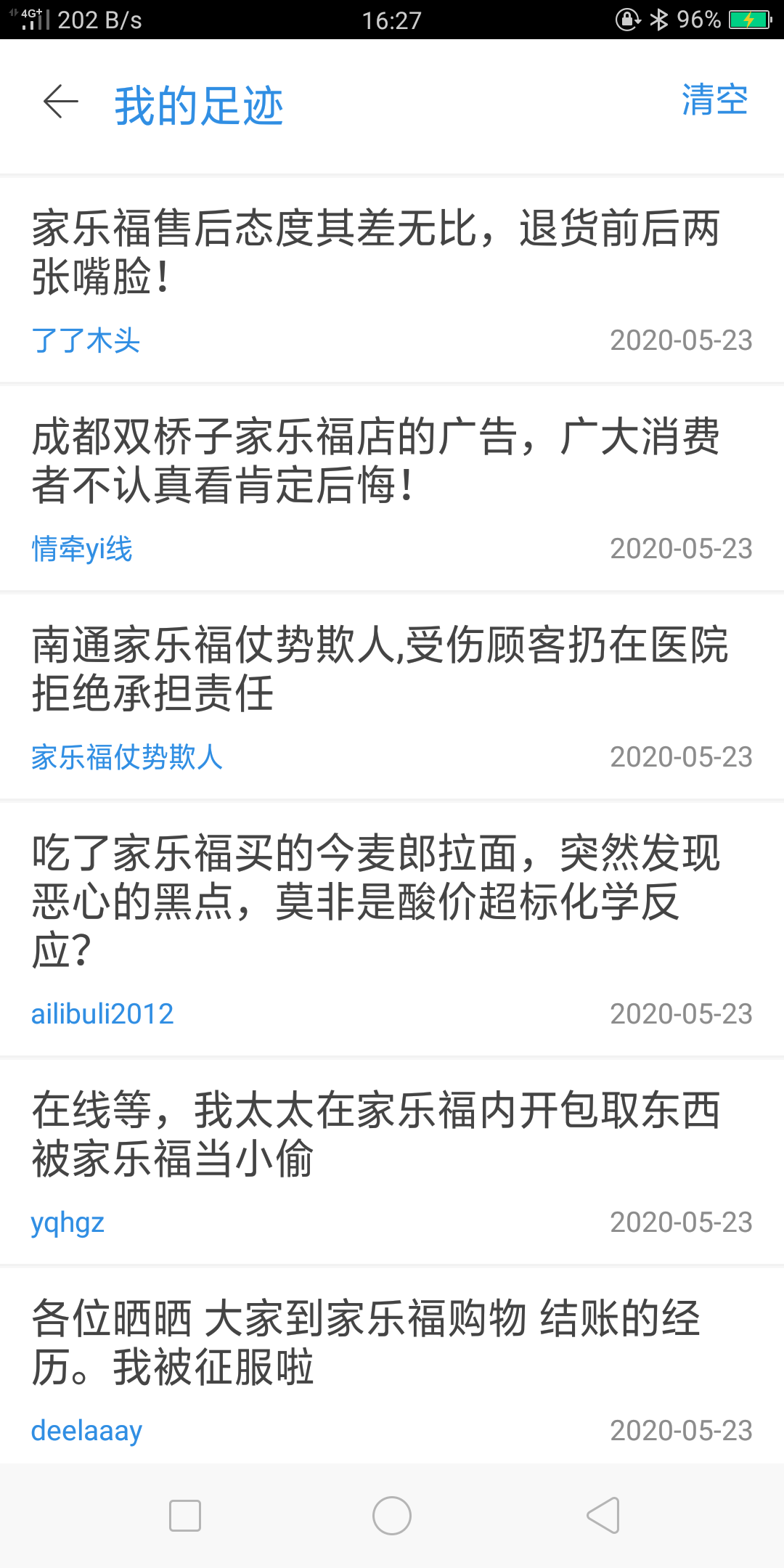Open post about 家乐福售后态度其差无比
The height and width of the screenshot is (1568, 784).
[x=376, y=252]
